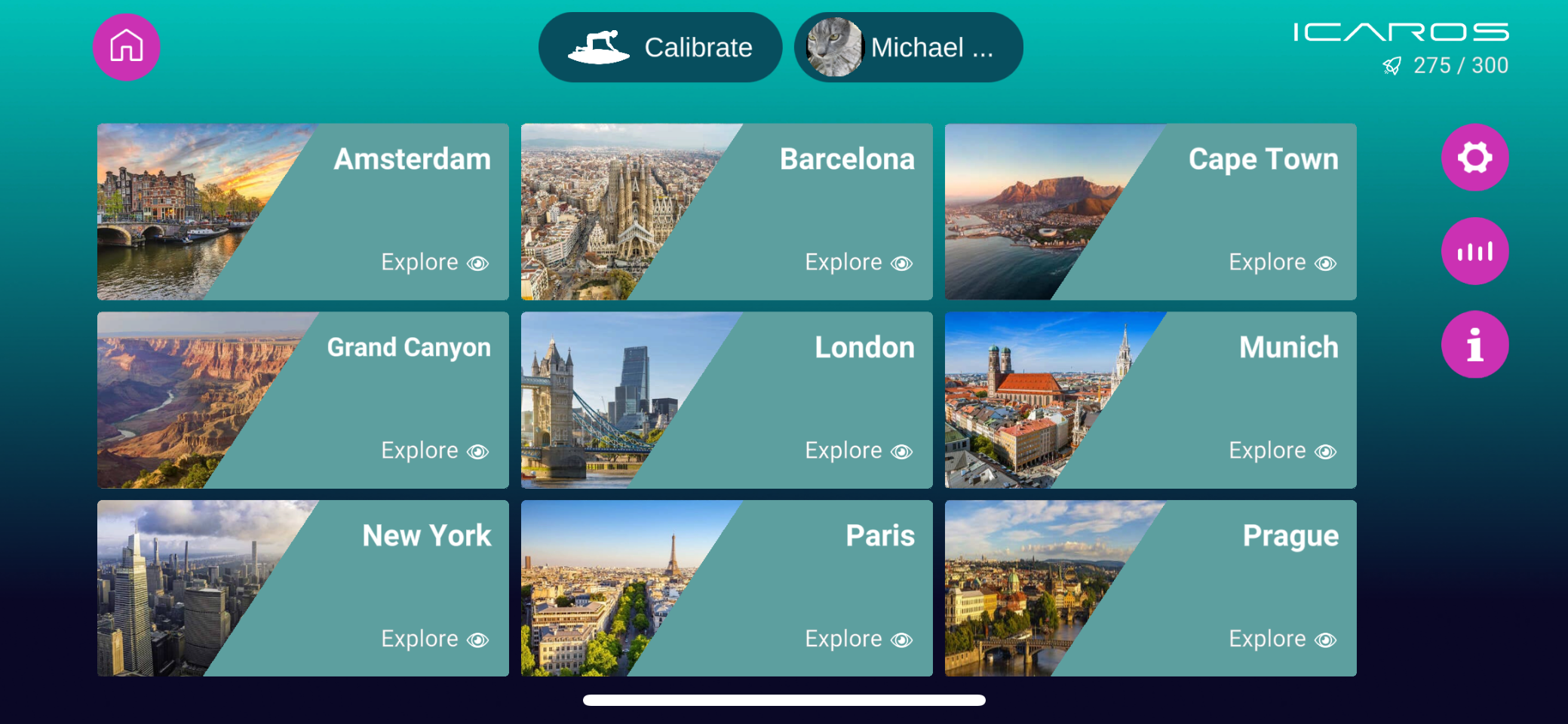Open the settings gear
This screenshot has height=724, width=1568.
click(x=1474, y=158)
